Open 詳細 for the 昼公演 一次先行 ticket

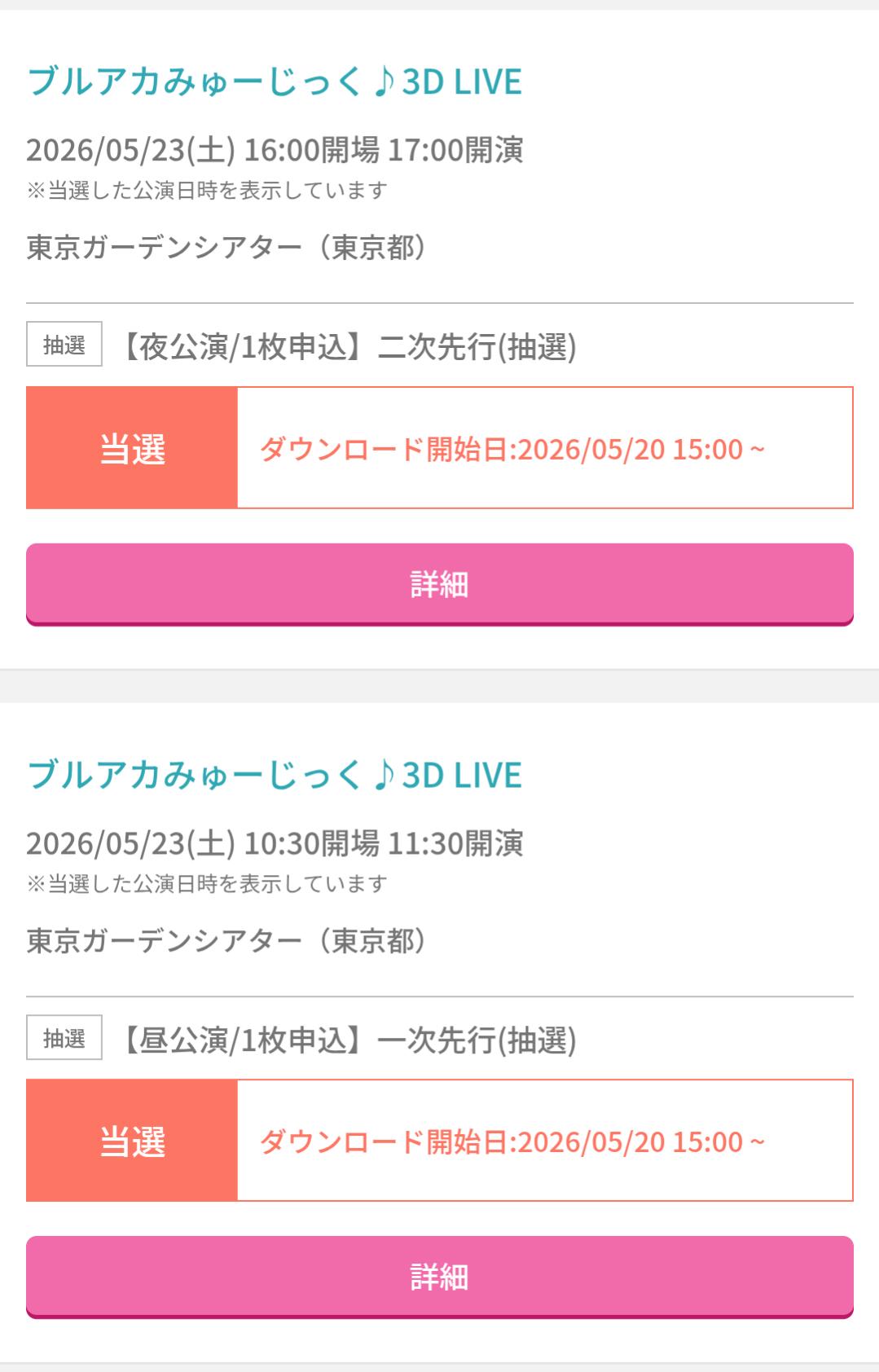(439, 1277)
